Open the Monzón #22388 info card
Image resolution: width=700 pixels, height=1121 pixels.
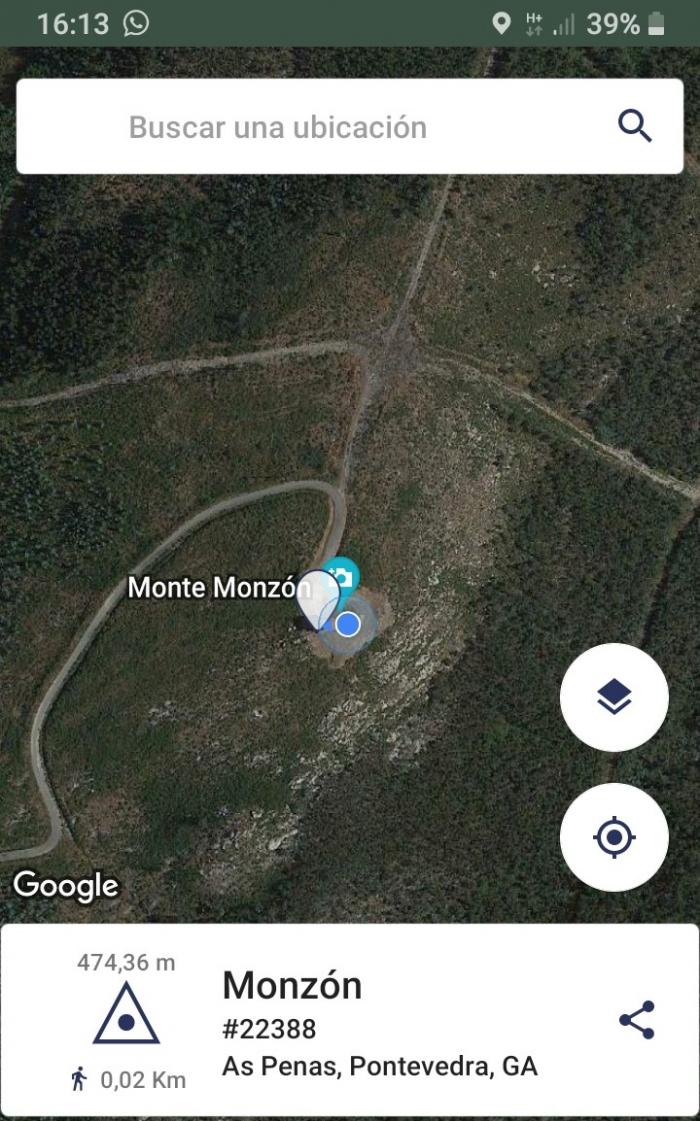(350, 1020)
